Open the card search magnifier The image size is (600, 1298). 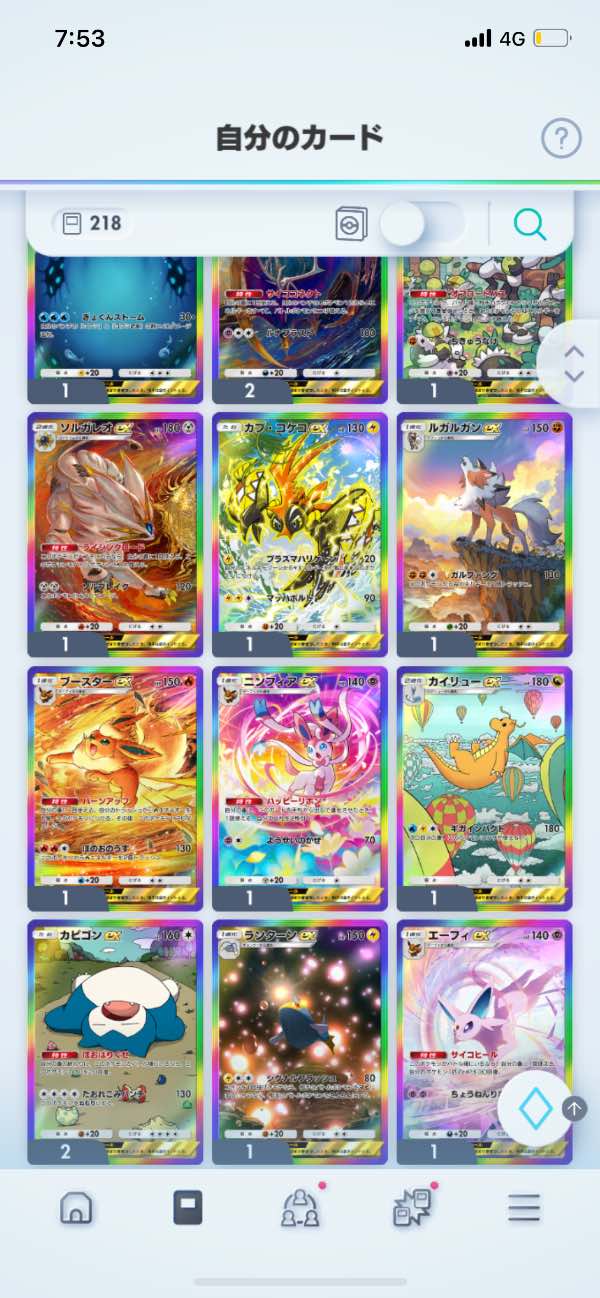pos(530,224)
